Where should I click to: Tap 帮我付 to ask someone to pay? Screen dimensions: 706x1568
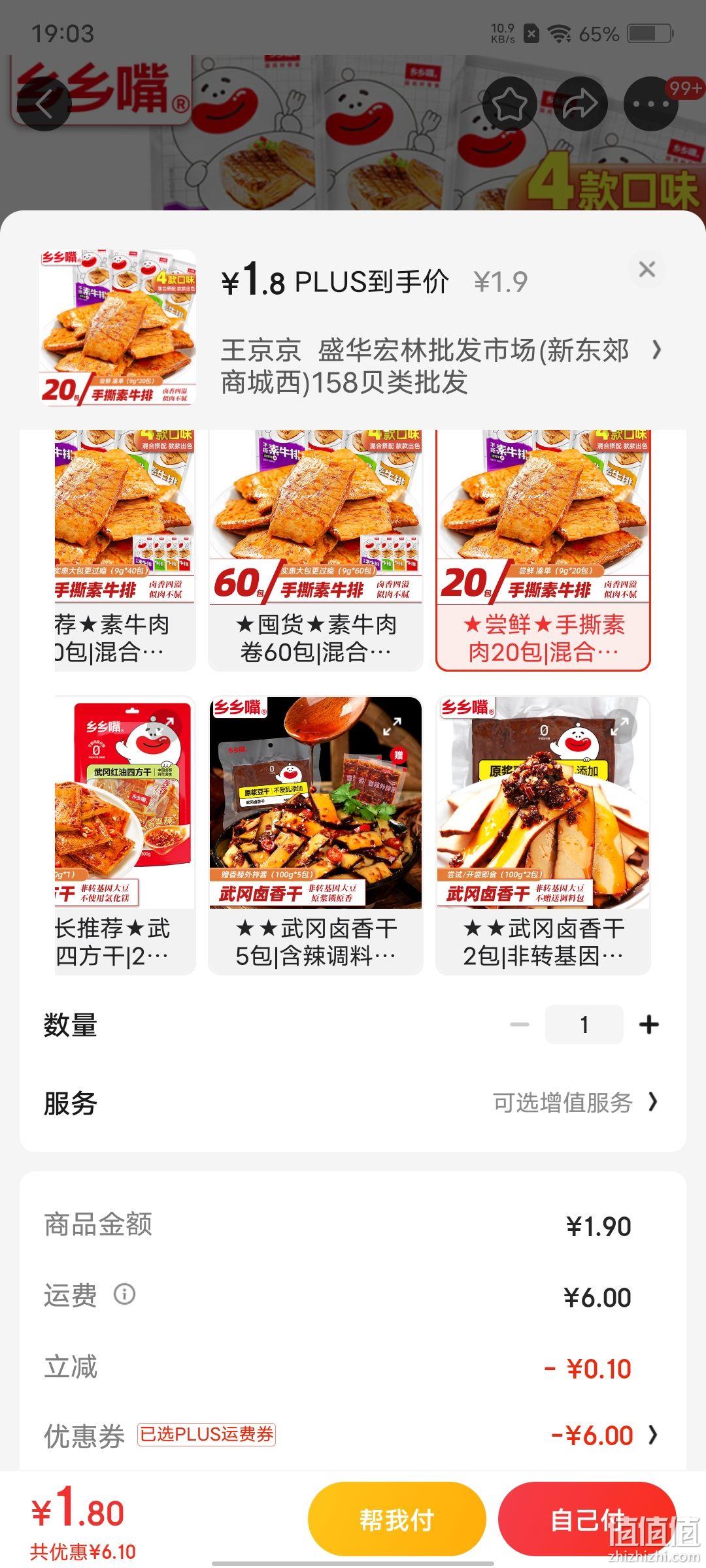pyautogui.click(x=397, y=1520)
